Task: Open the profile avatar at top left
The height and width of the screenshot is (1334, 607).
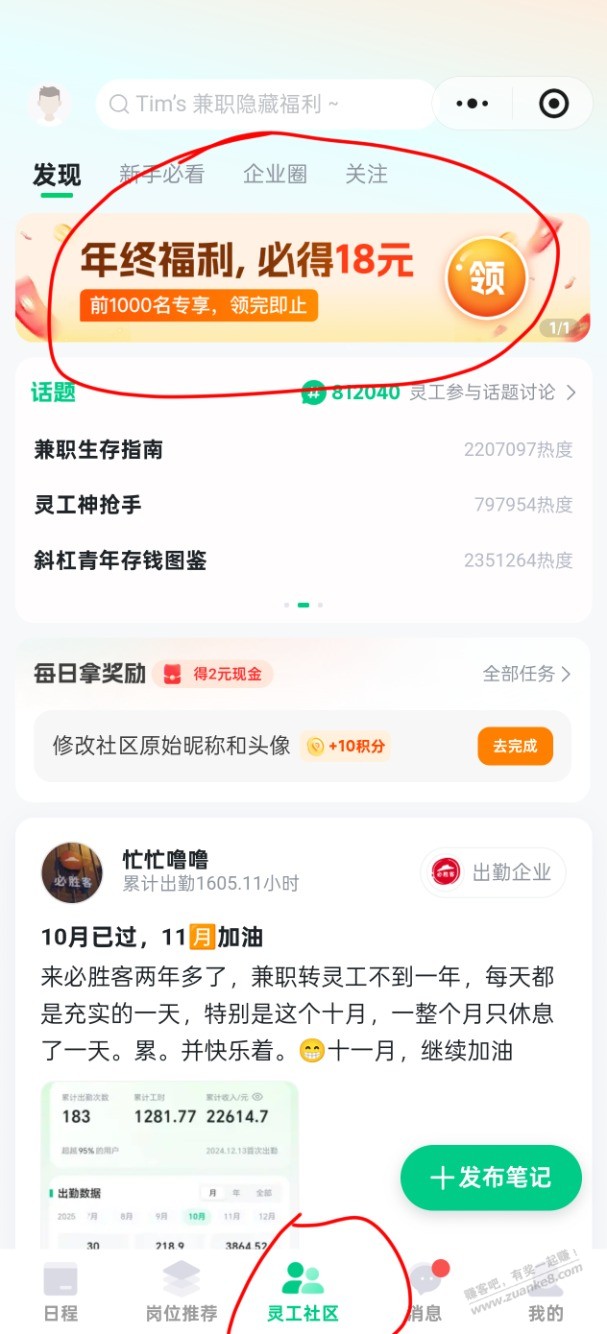Action: [x=49, y=104]
